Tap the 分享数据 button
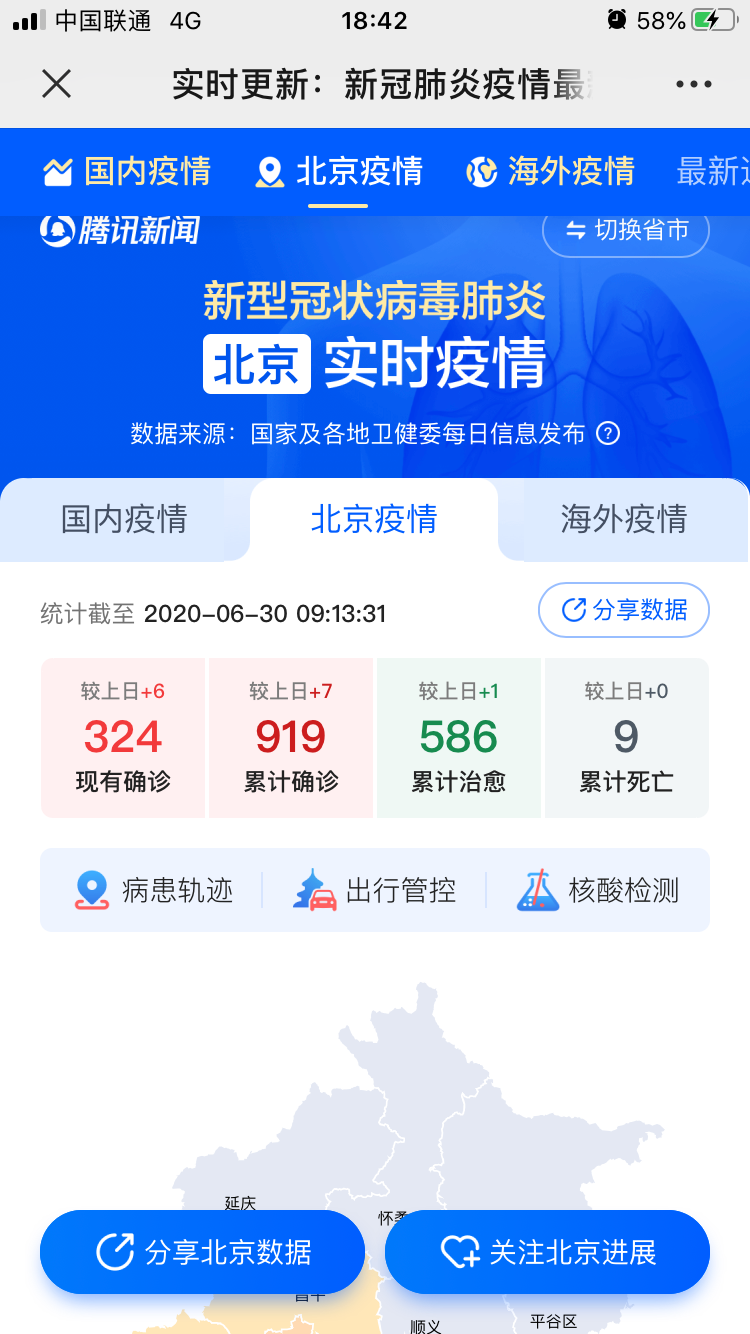The image size is (750, 1334). tap(624, 610)
